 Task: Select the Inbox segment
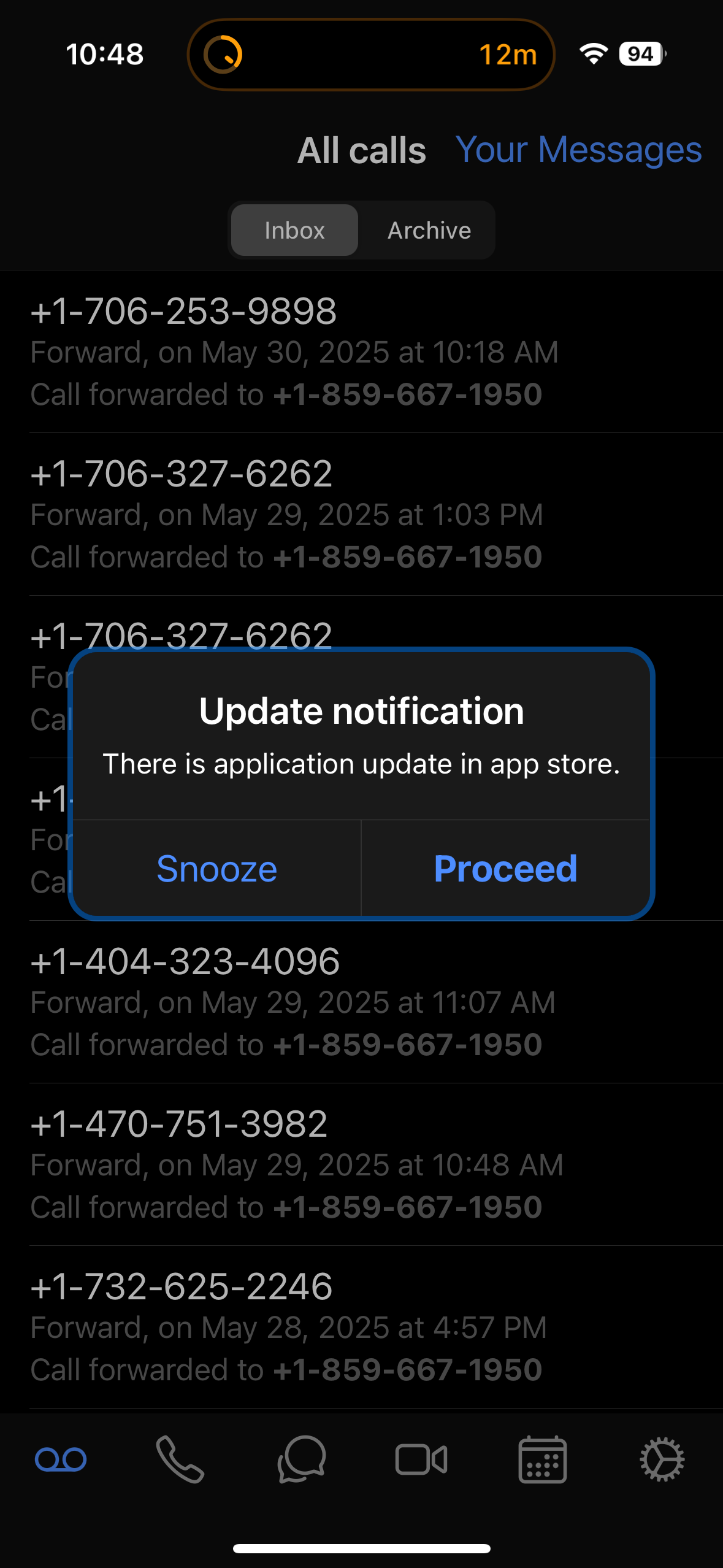click(x=294, y=230)
